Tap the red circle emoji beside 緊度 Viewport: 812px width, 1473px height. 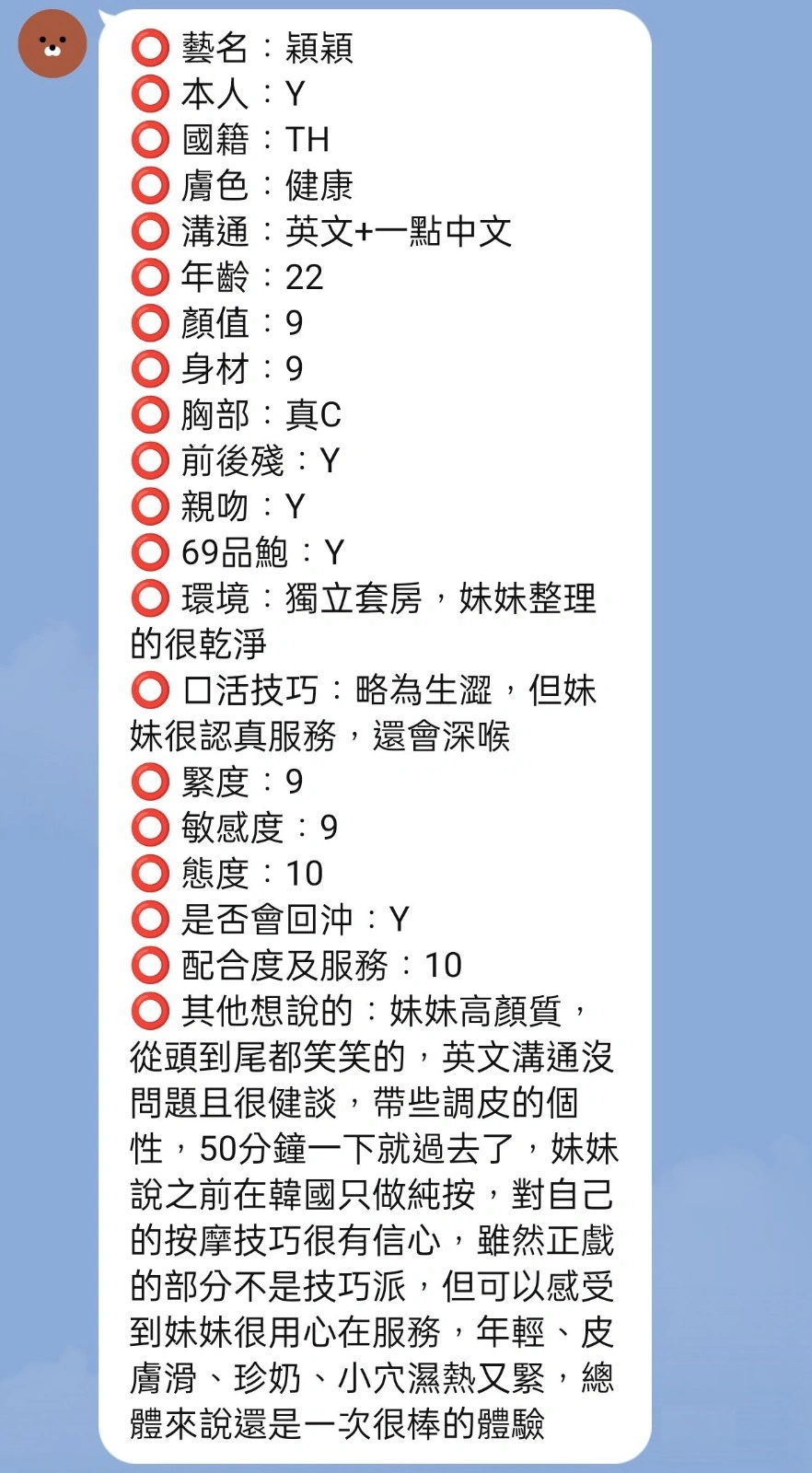tap(149, 781)
